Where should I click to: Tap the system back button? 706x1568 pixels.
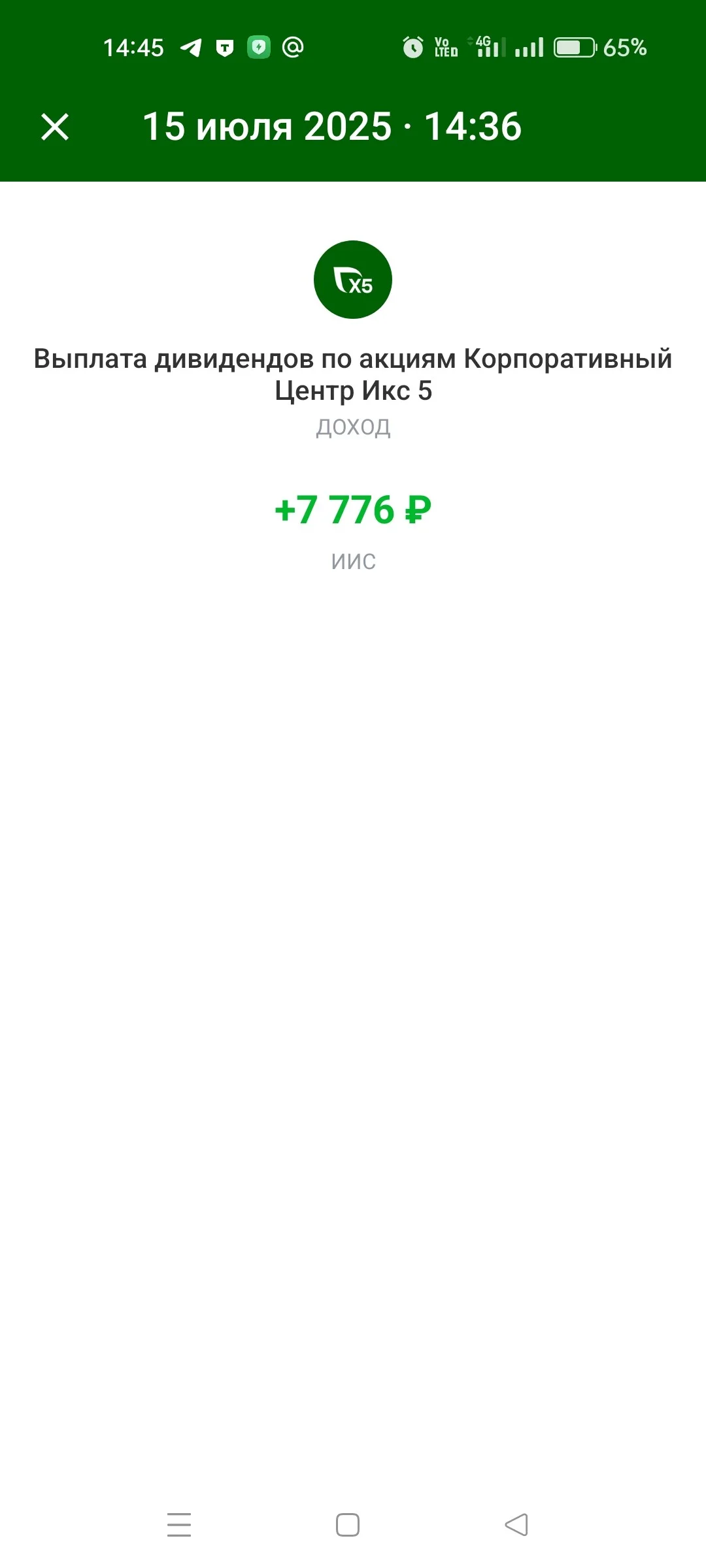pos(516,1525)
